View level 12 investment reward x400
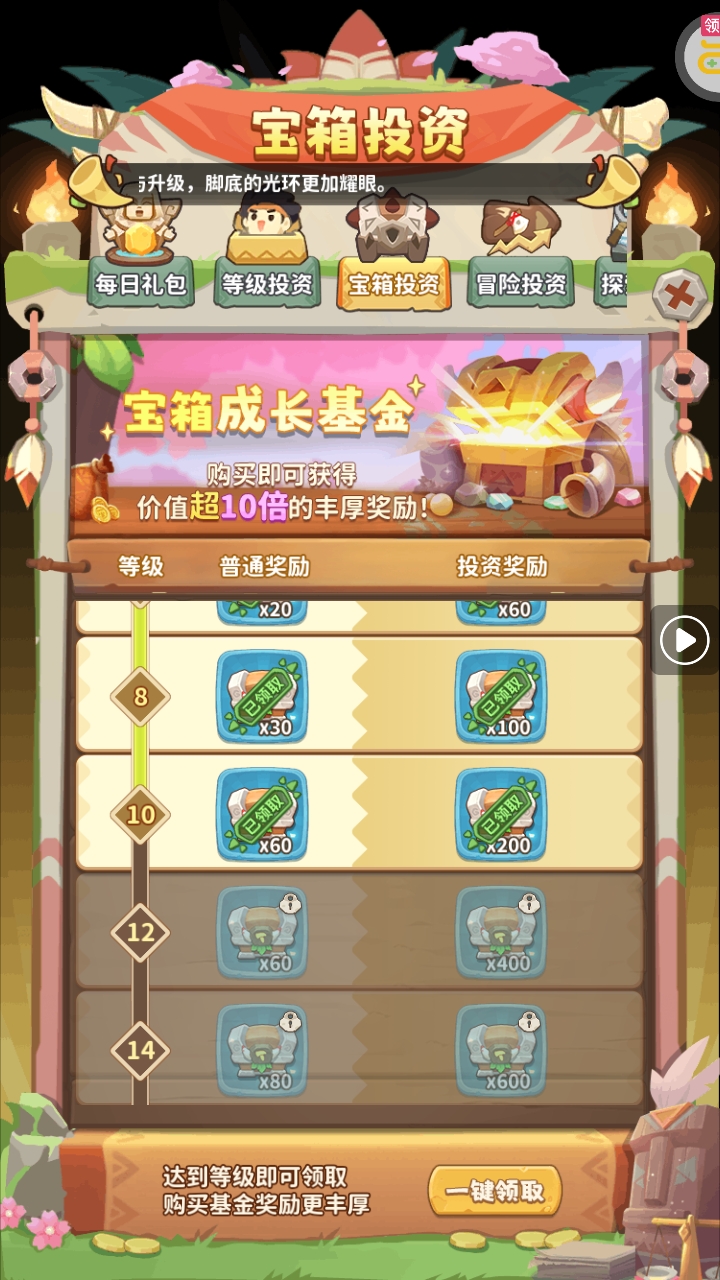Viewport: 720px width, 1280px height. [x=501, y=932]
